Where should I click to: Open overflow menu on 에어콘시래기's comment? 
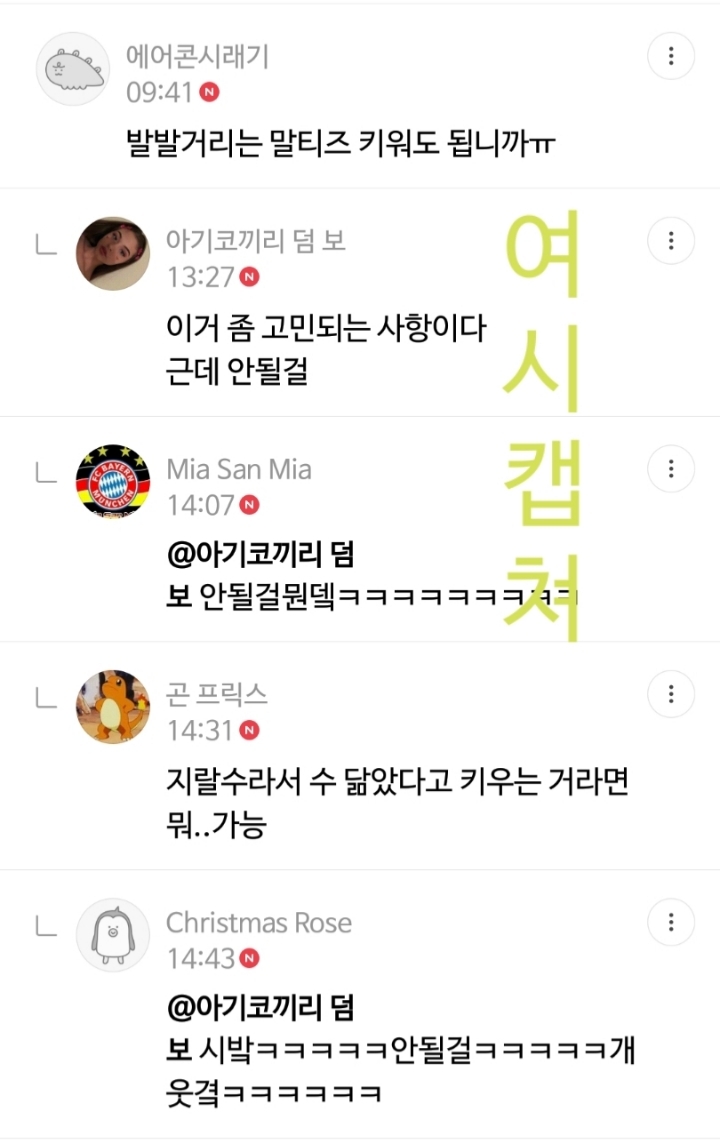[670, 56]
